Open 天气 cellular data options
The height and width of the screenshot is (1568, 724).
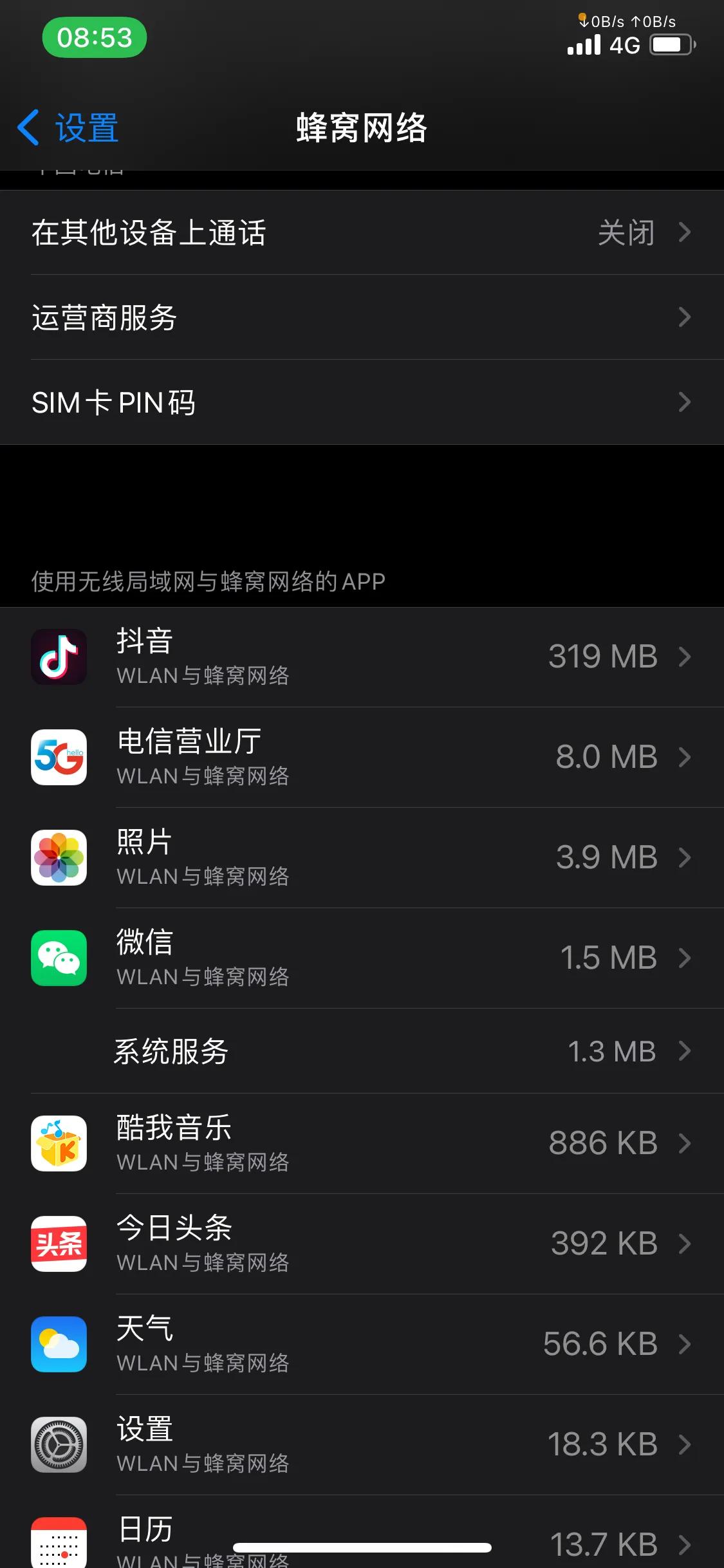click(x=362, y=1344)
